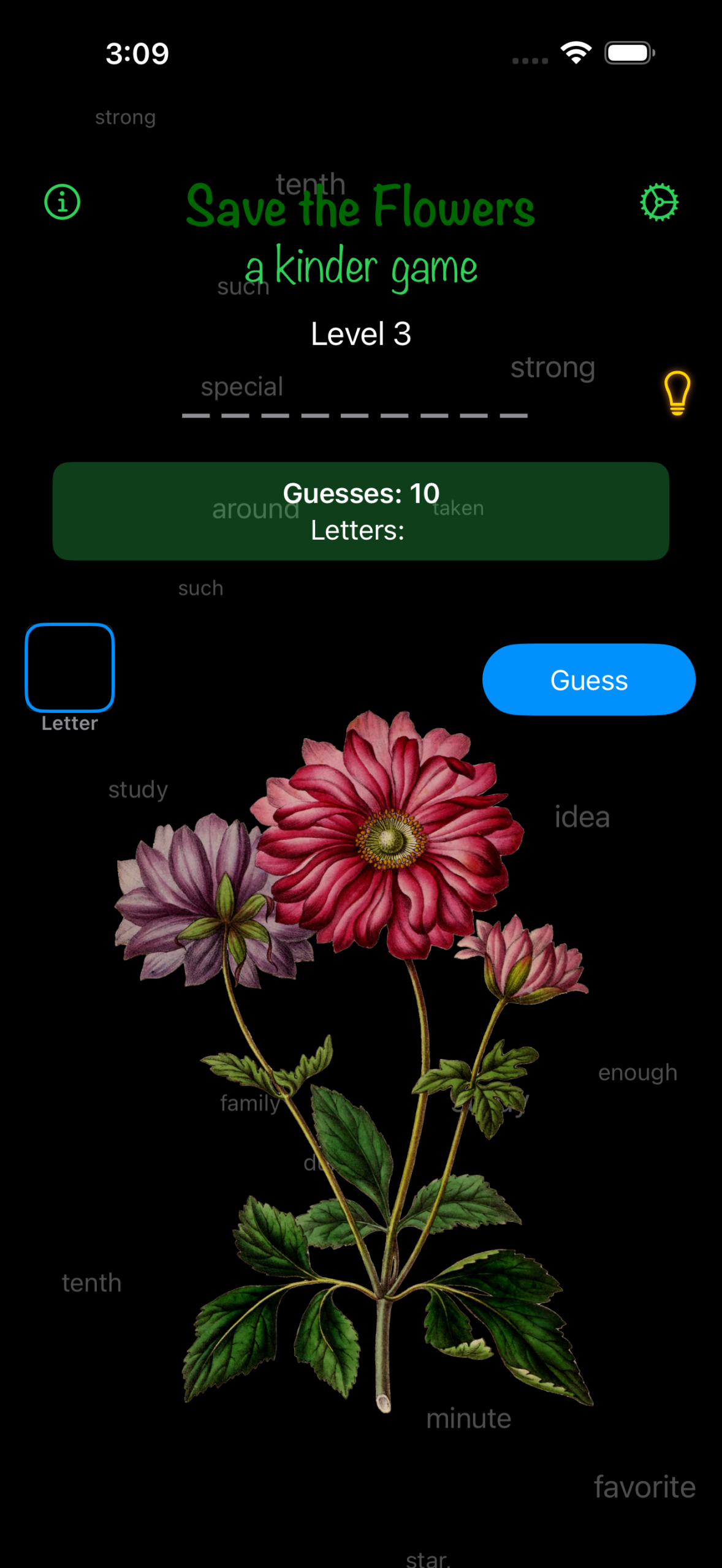The width and height of the screenshot is (722, 1568).
Task: Get a hint with the lightbulb
Action: 677,393
